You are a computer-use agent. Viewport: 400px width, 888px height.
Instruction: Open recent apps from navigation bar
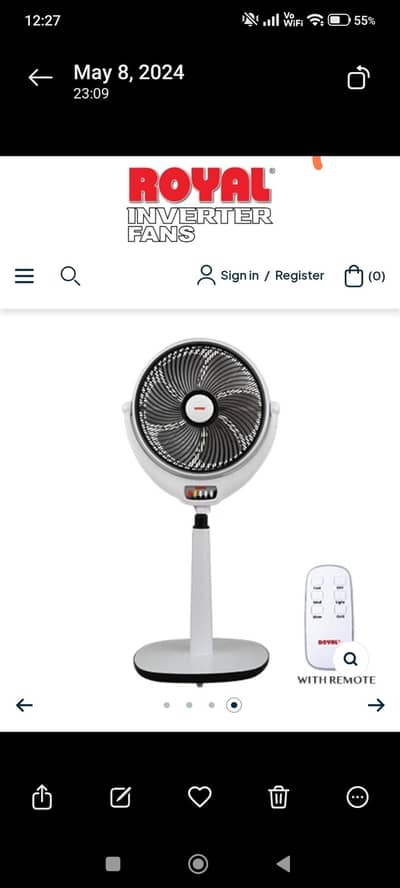113,864
